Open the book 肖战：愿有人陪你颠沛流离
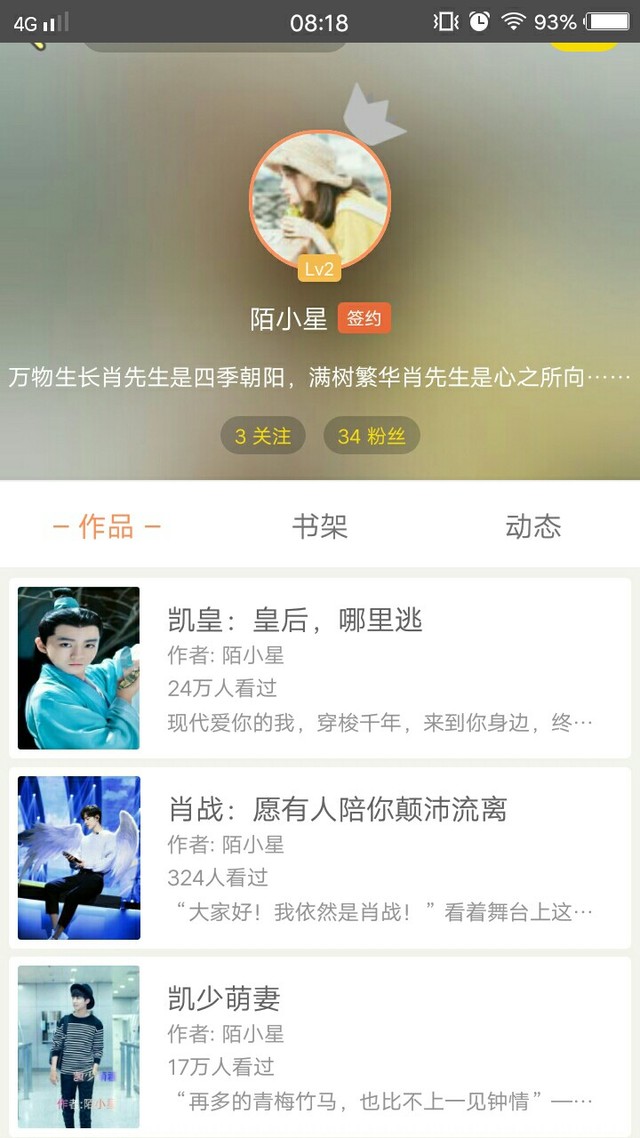The height and width of the screenshot is (1138, 640). (x=320, y=857)
